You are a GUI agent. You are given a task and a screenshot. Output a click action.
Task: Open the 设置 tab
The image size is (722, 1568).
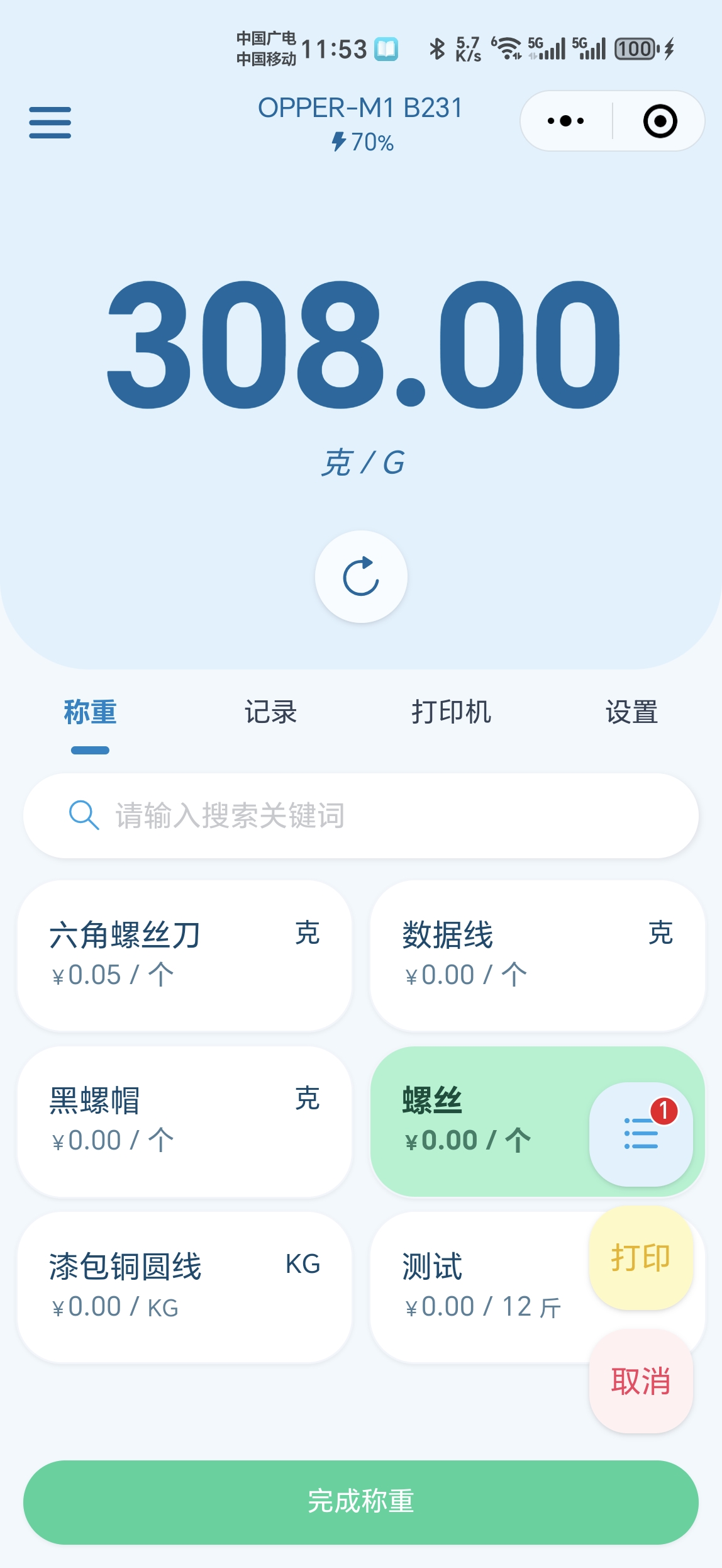click(x=631, y=712)
